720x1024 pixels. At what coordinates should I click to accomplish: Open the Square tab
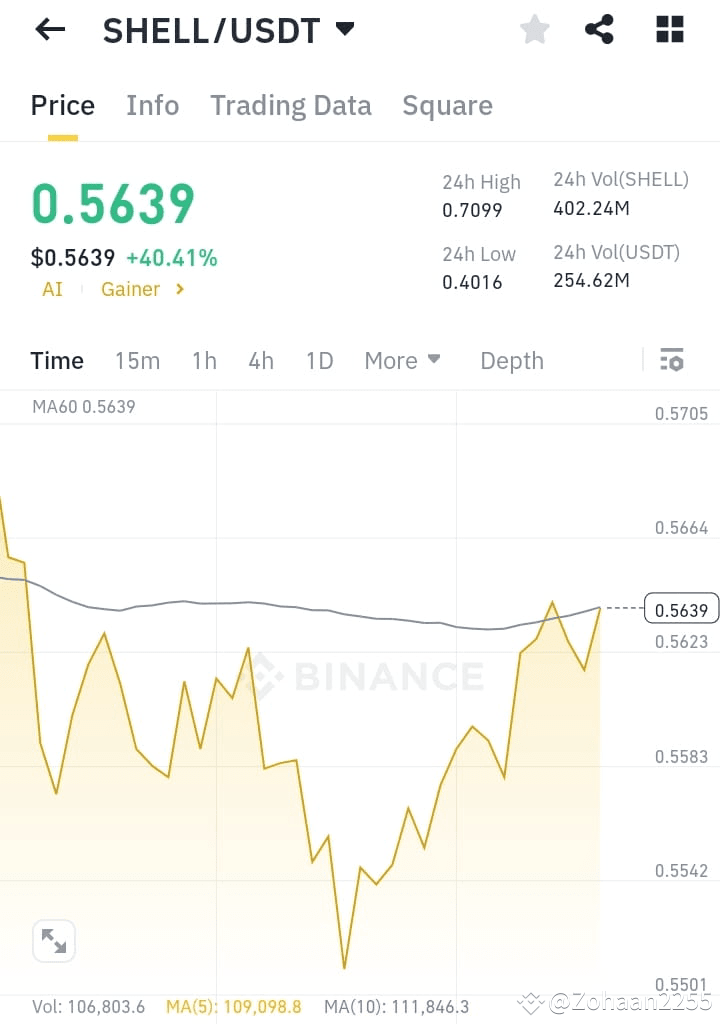447,105
